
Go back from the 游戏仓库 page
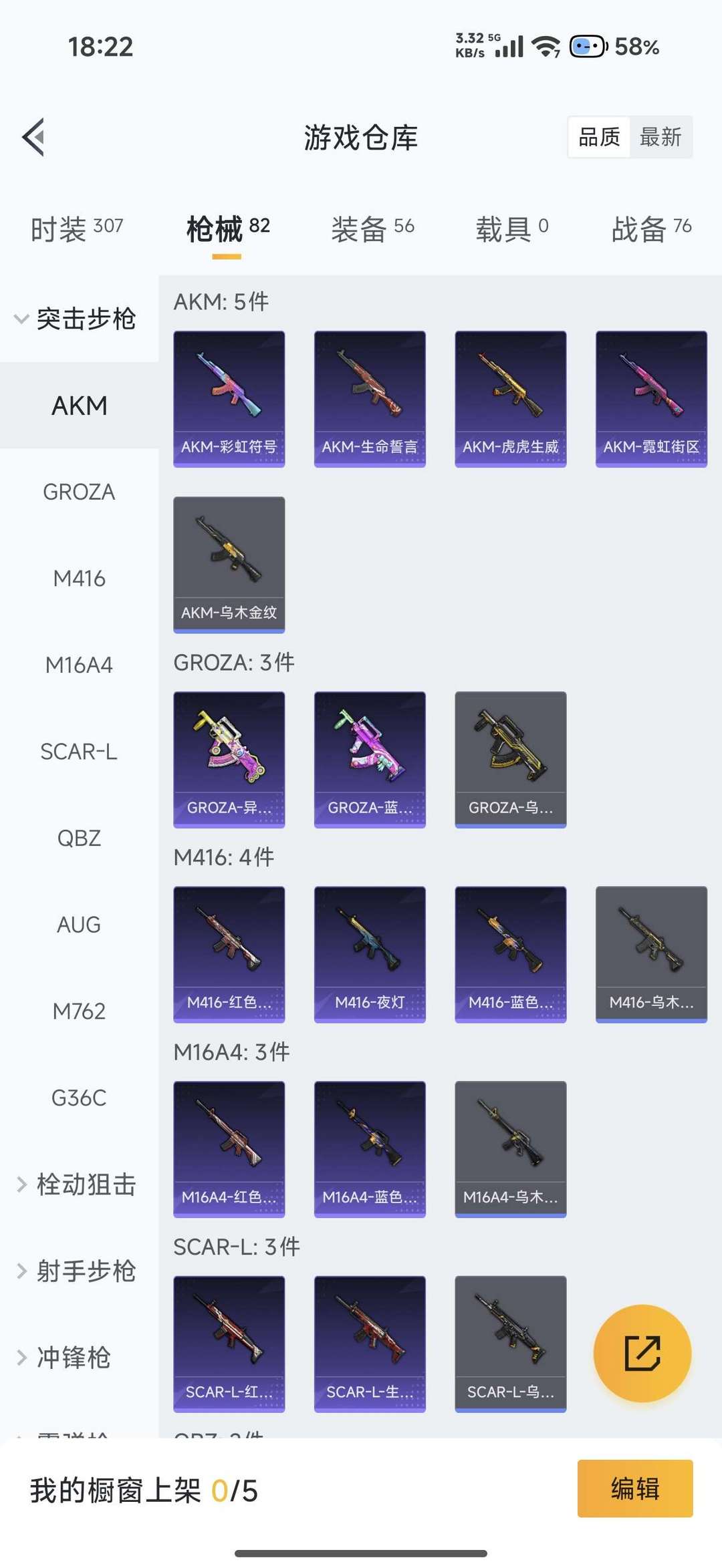click(x=33, y=137)
